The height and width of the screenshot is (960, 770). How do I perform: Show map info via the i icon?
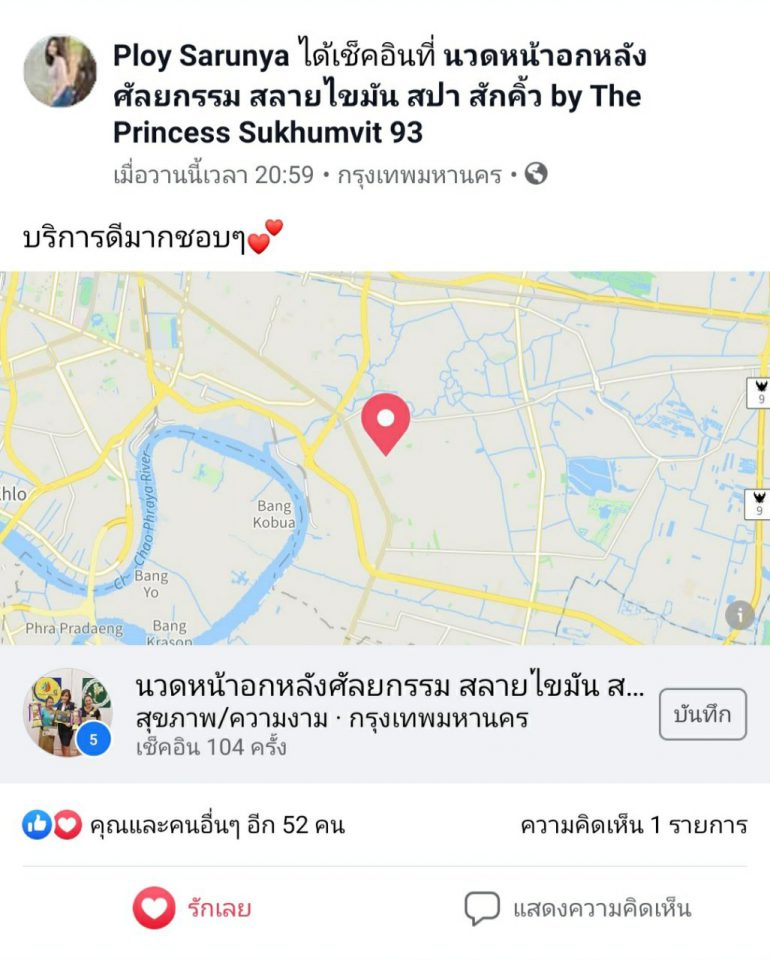[x=740, y=614]
